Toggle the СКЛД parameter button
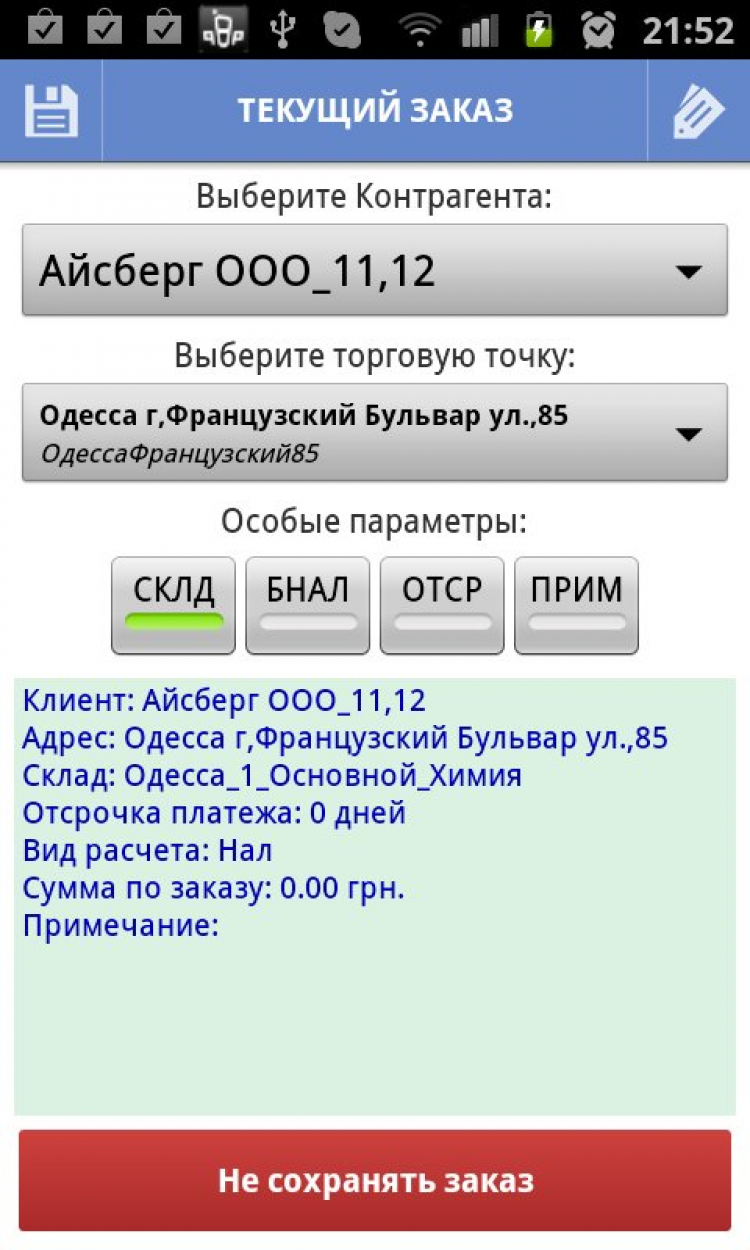750x1250 pixels. click(173, 605)
